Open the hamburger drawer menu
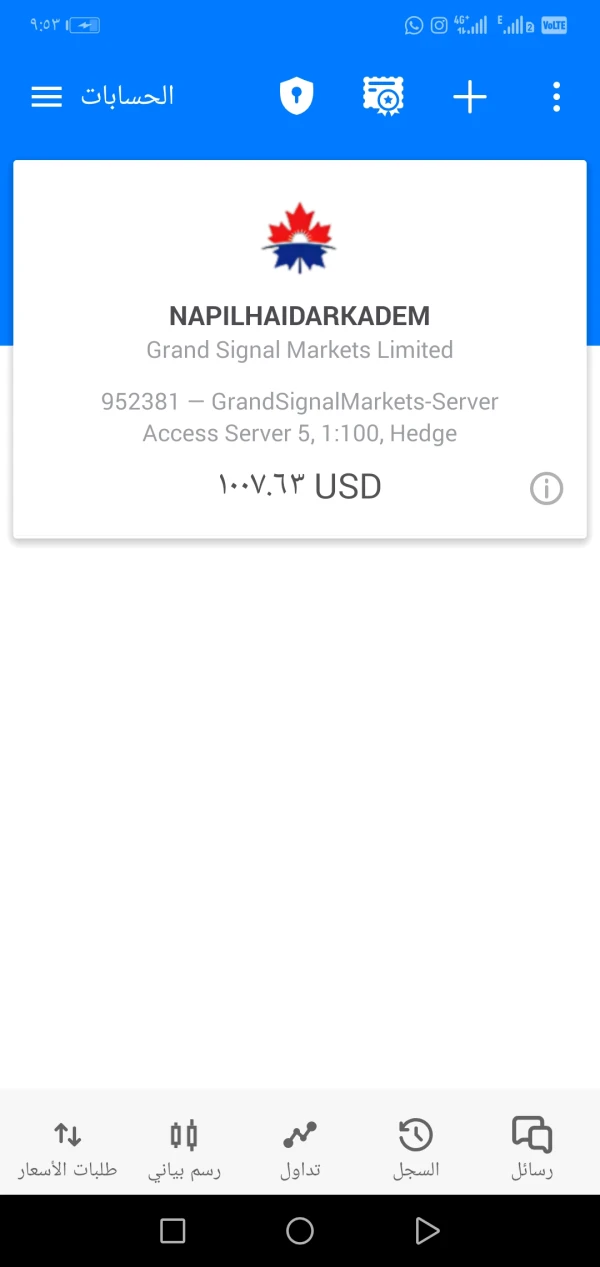 pyautogui.click(x=47, y=97)
